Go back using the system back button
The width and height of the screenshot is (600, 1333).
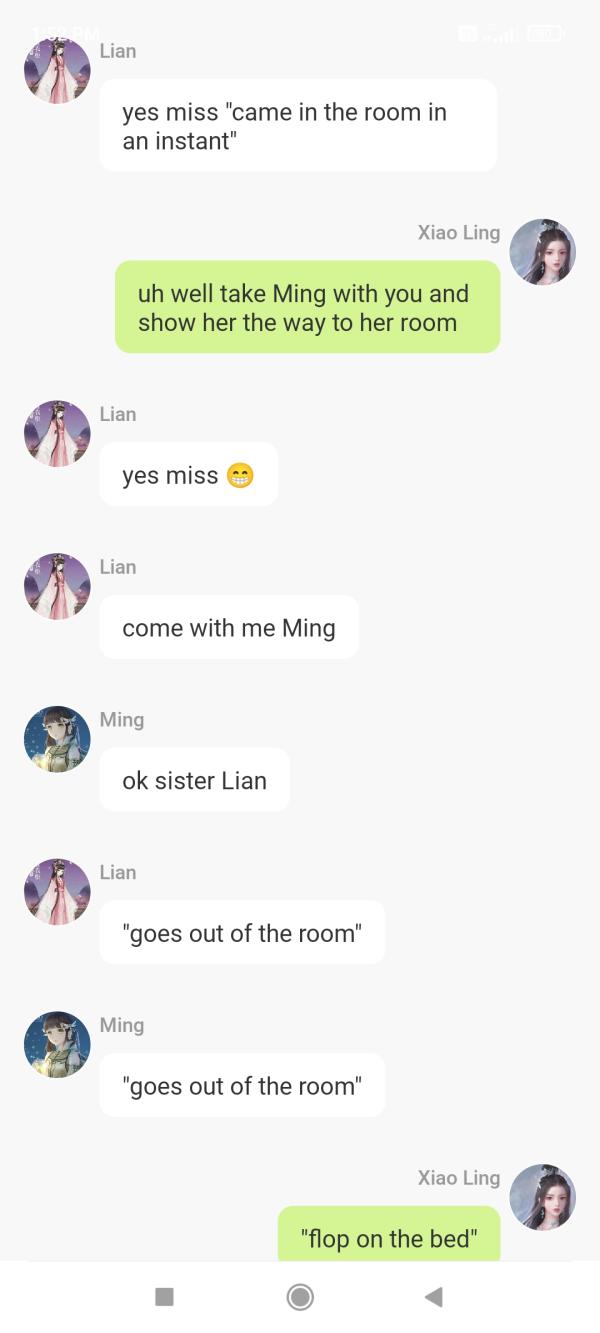point(434,1297)
